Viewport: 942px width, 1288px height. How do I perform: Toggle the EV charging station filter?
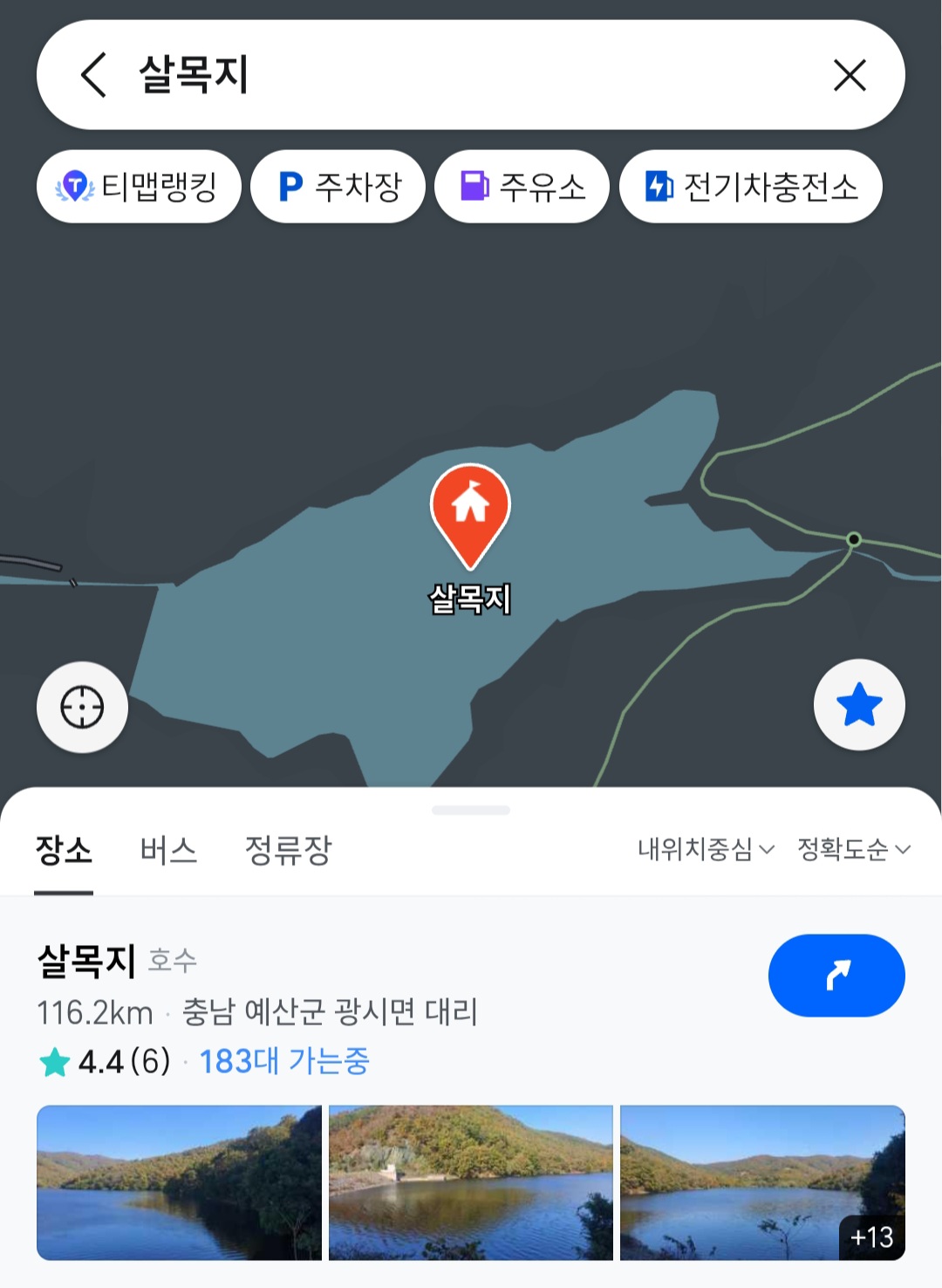click(x=750, y=185)
